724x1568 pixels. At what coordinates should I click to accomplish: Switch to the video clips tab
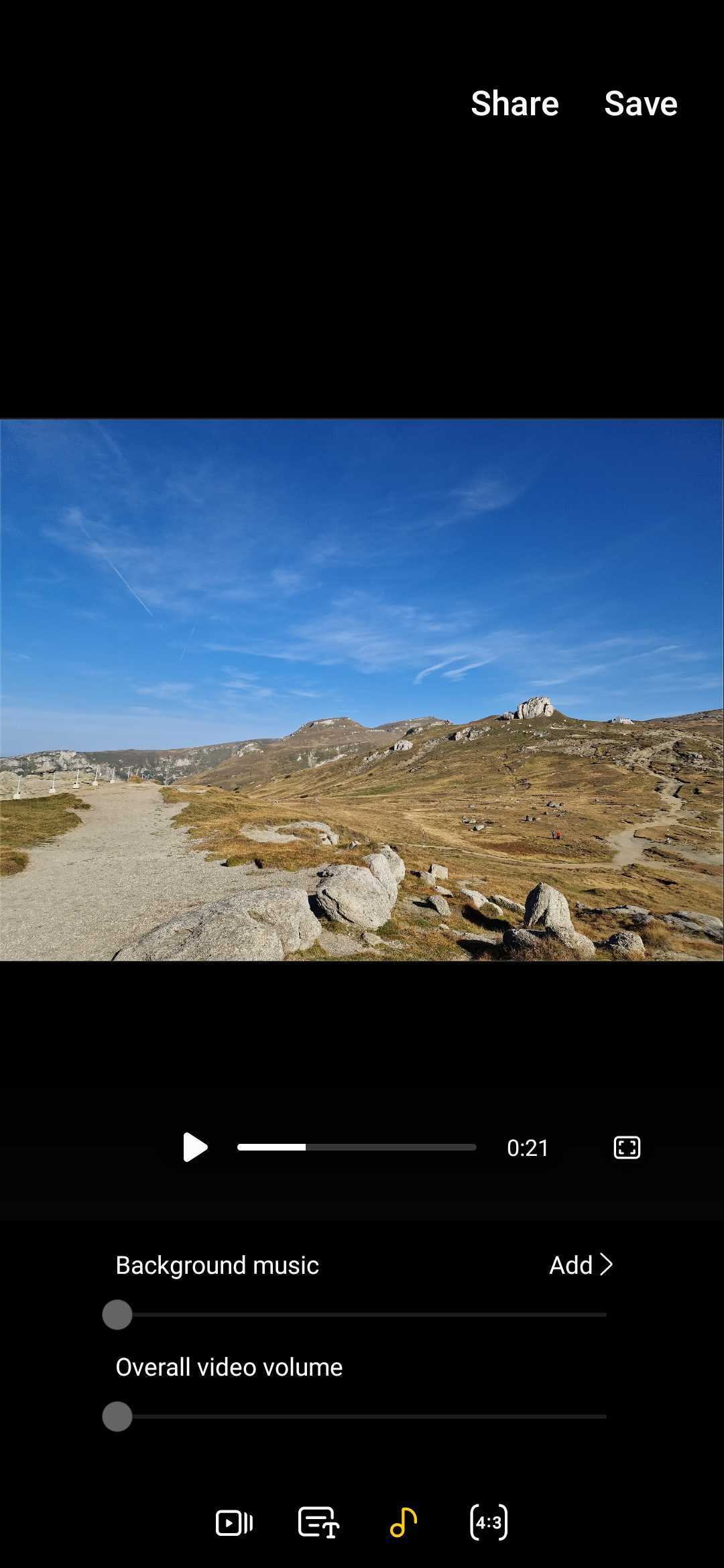(234, 1522)
